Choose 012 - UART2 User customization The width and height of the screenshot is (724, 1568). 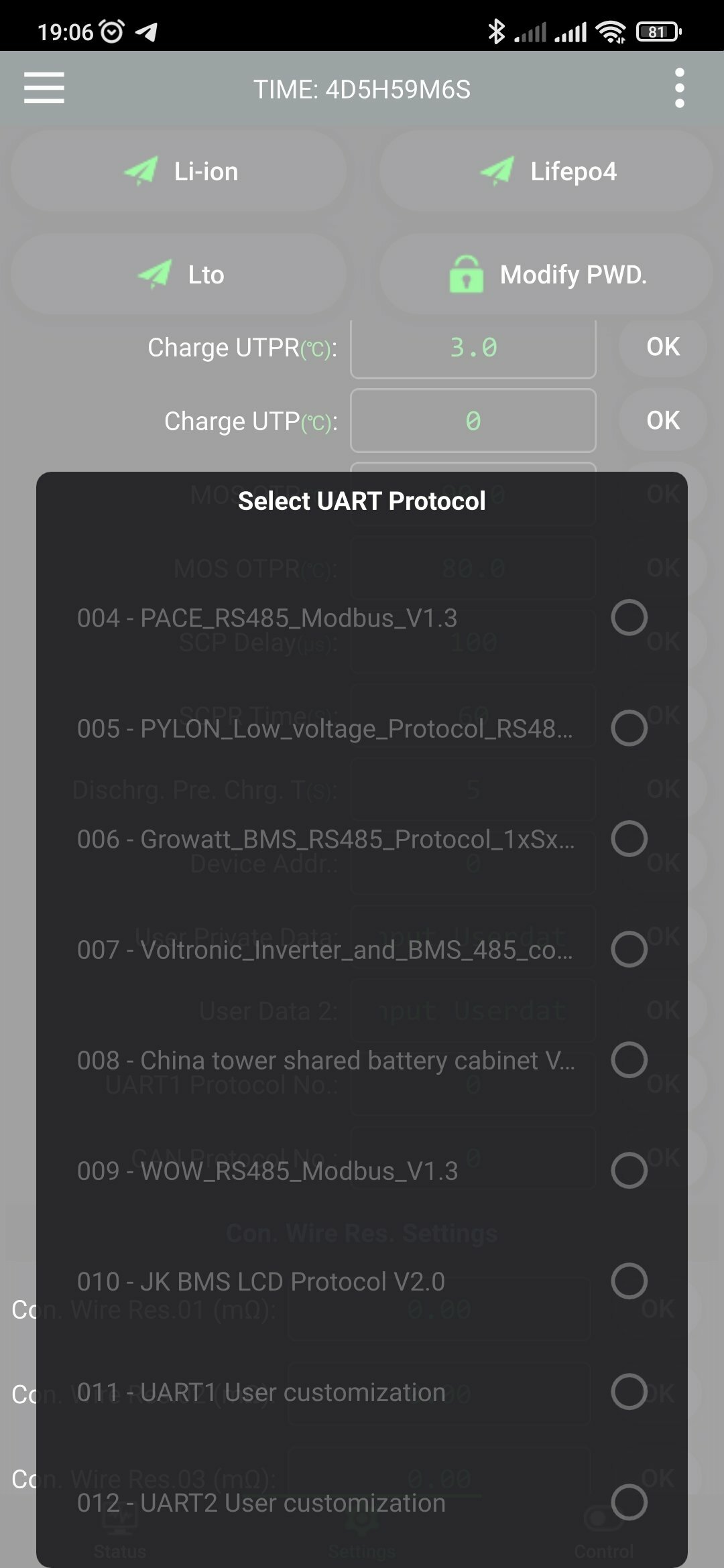(x=362, y=1502)
